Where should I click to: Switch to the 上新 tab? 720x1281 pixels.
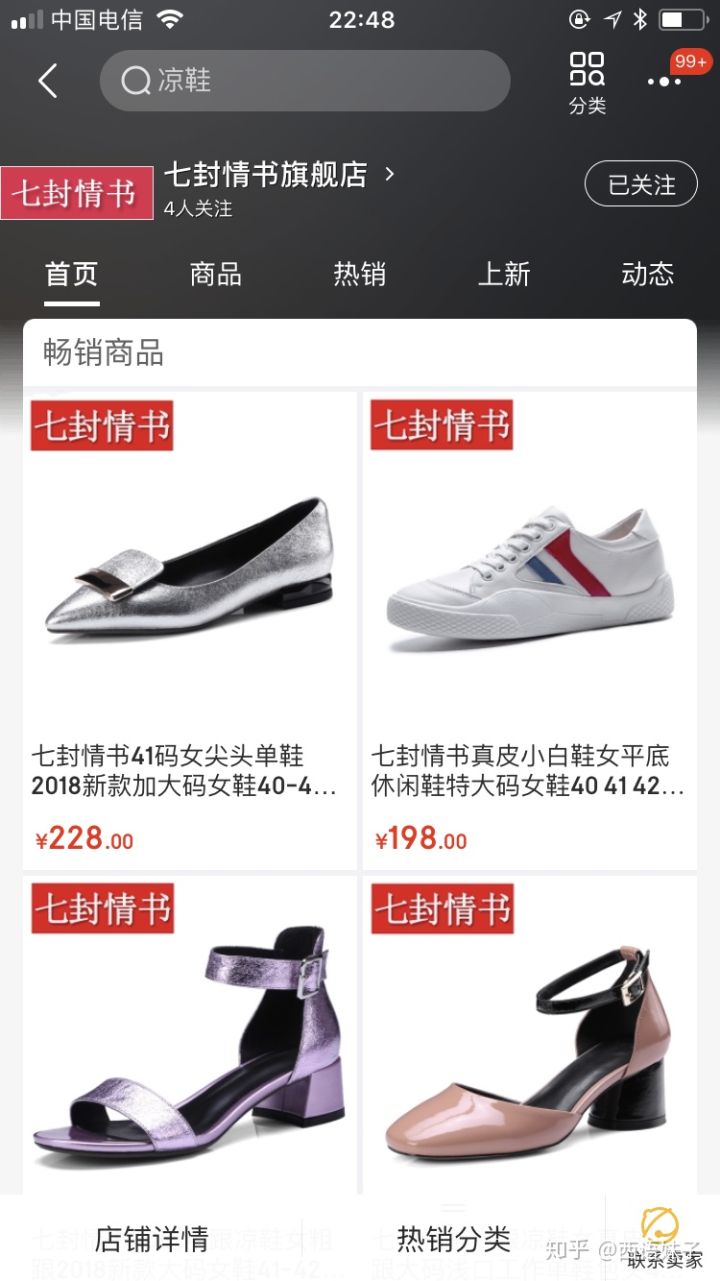(504, 274)
